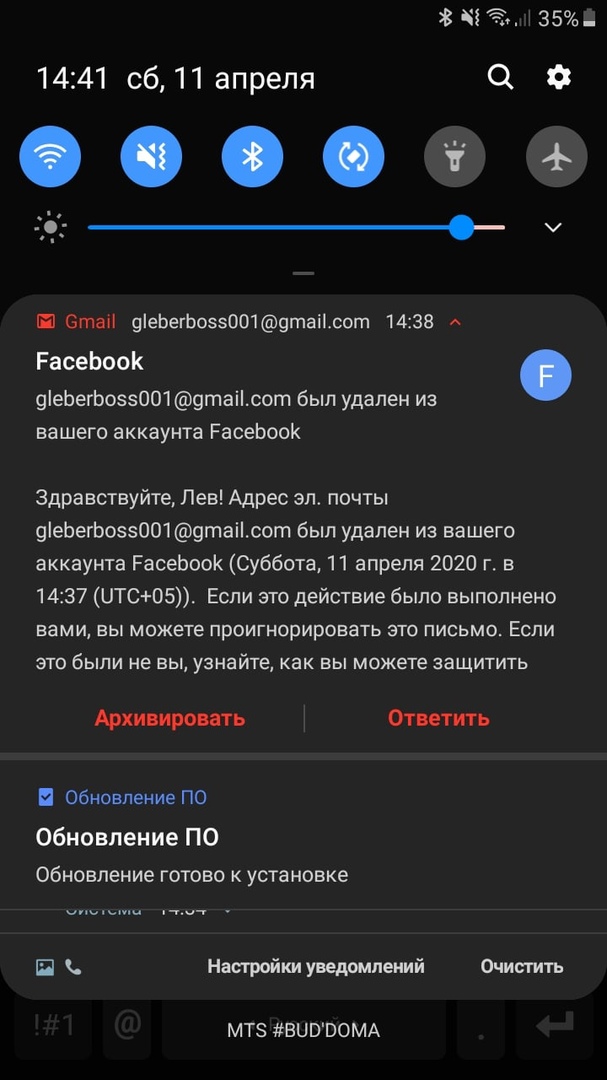The height and width of the screenshot is (1080, 607).
Task: Open the search icon in quick panel
Action: pos(500,77)
